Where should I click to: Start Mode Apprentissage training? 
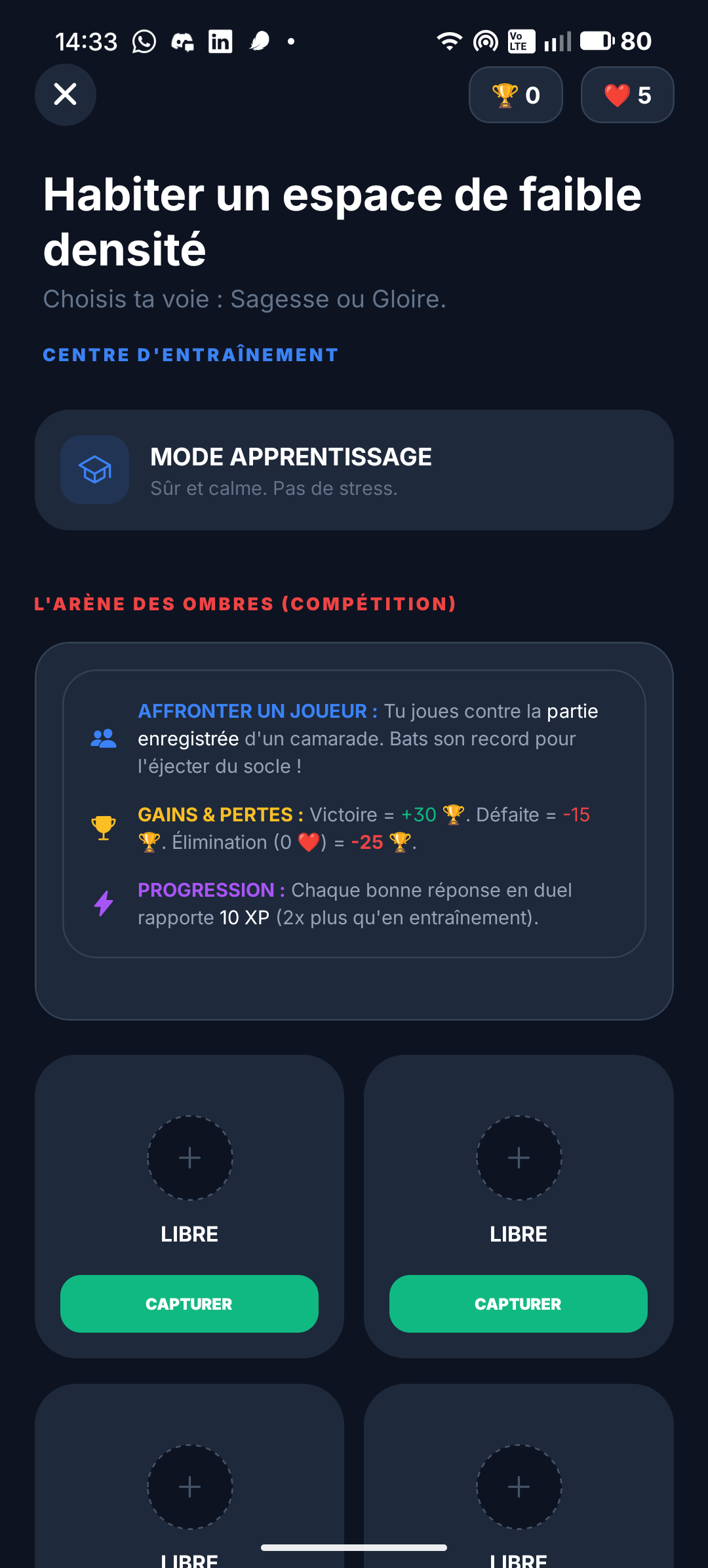coord(354,470)
